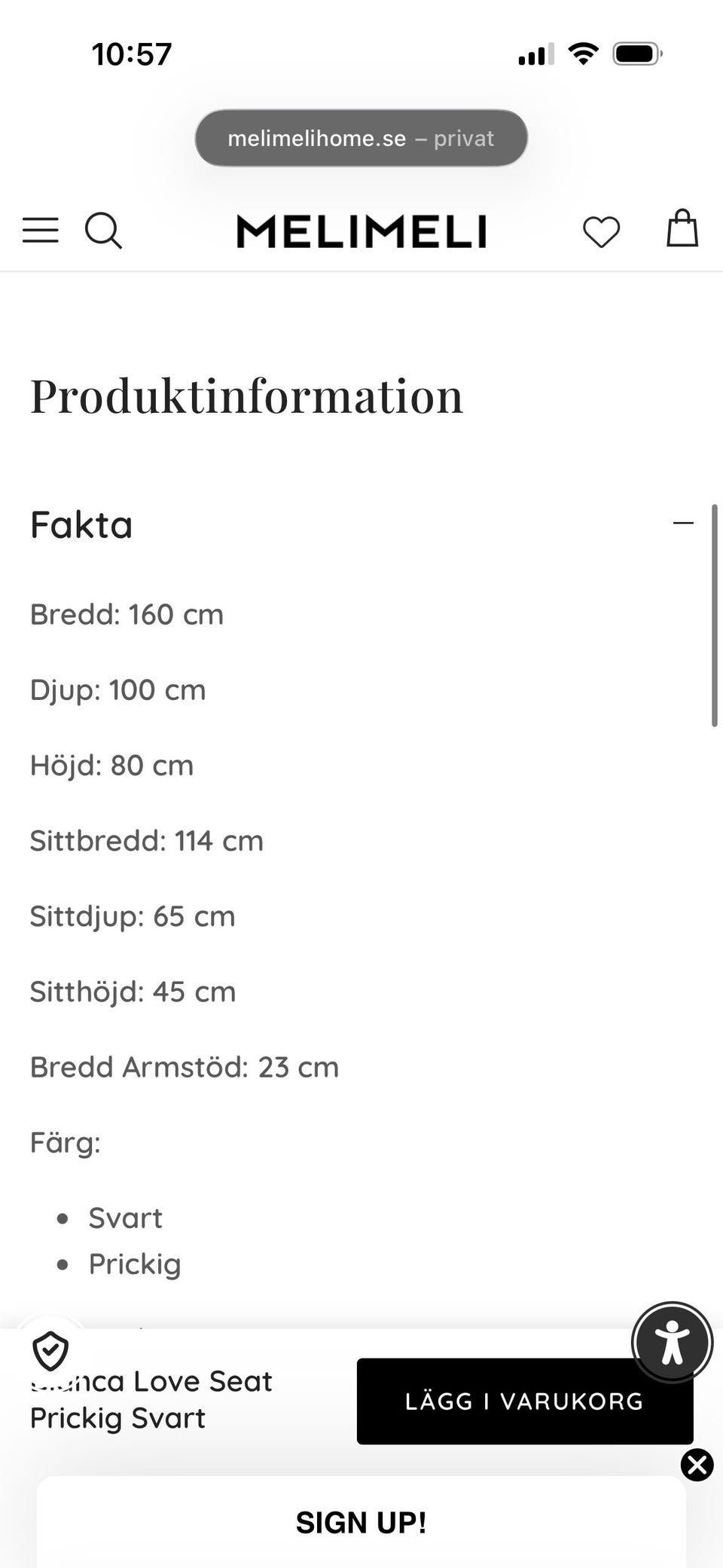This screenshot has width=723, height=1568.
Task: Open the accessibility options widget
Action: 672,1342
